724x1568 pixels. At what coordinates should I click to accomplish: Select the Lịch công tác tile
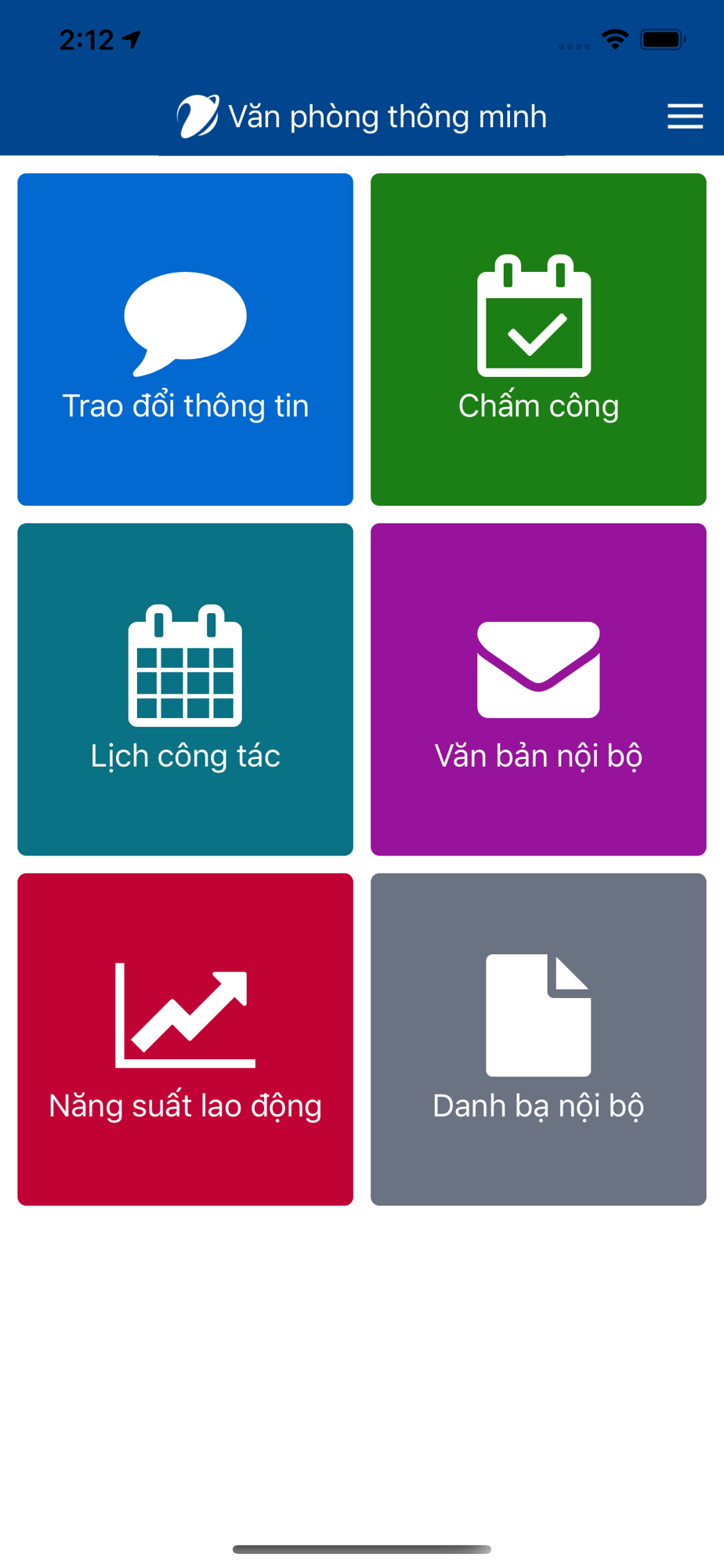click(186, 689)
